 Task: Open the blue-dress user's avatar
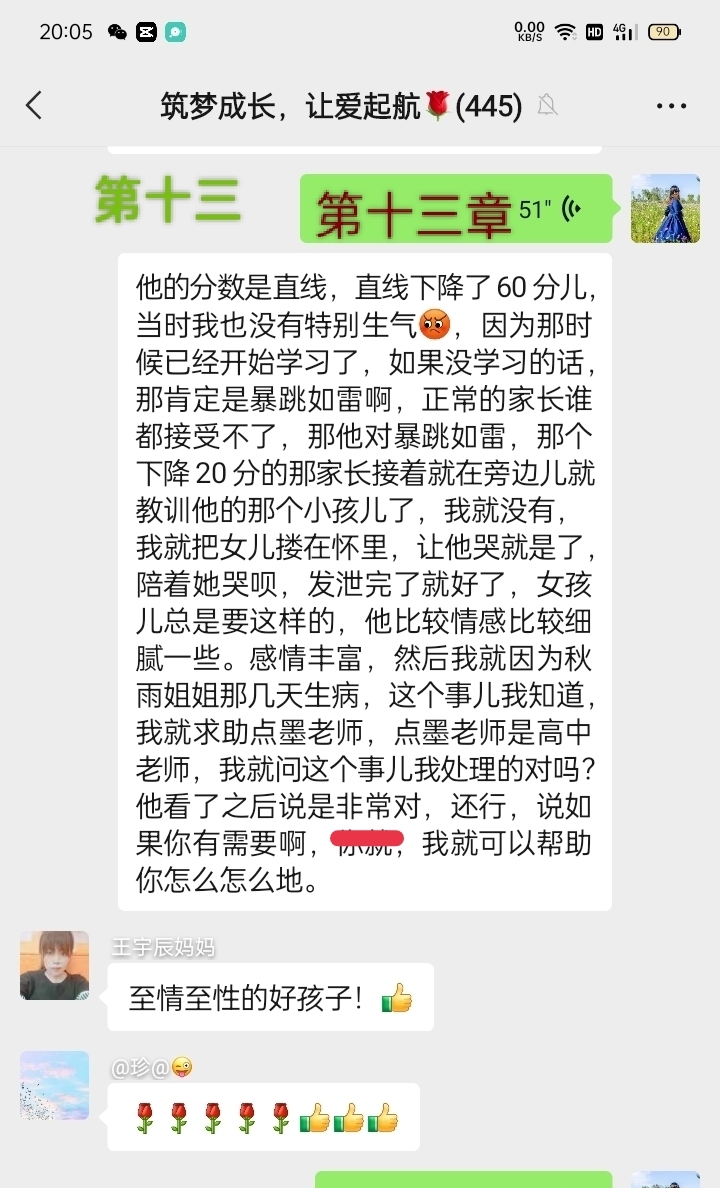click(x=664, y=208)
